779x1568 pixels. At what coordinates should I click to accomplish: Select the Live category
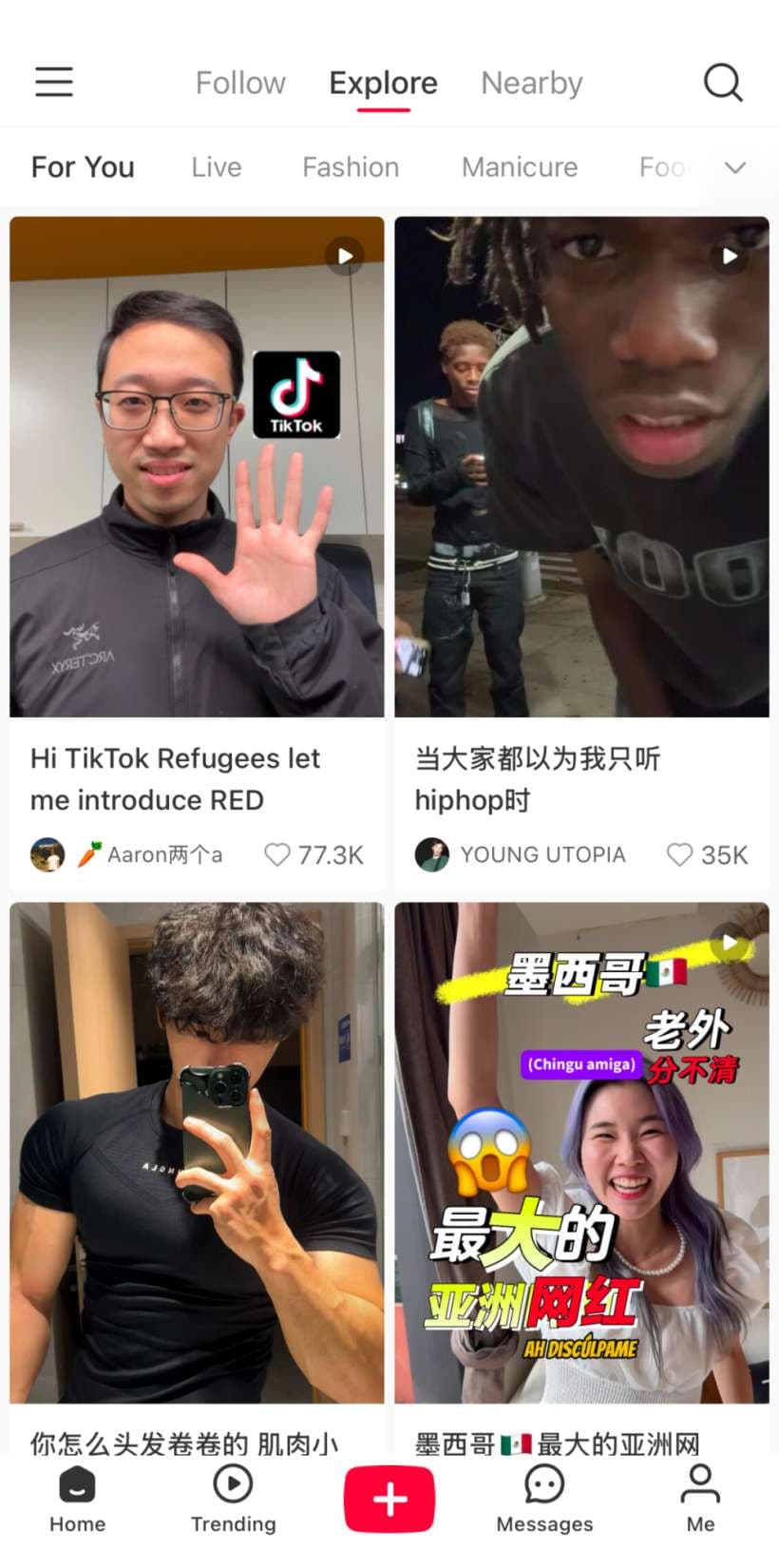(x=217, y=167)
